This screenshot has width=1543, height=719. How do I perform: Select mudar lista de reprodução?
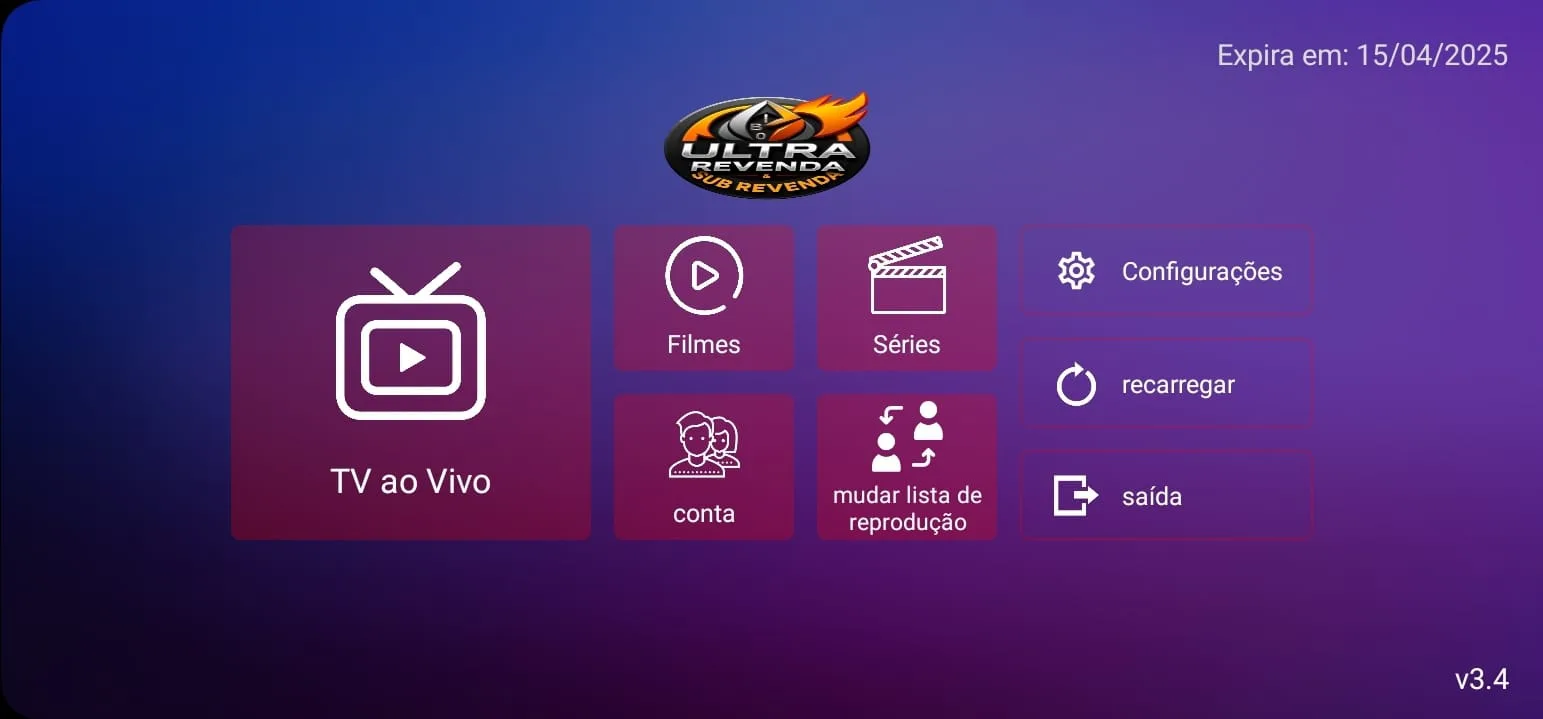tap(907, 467)
